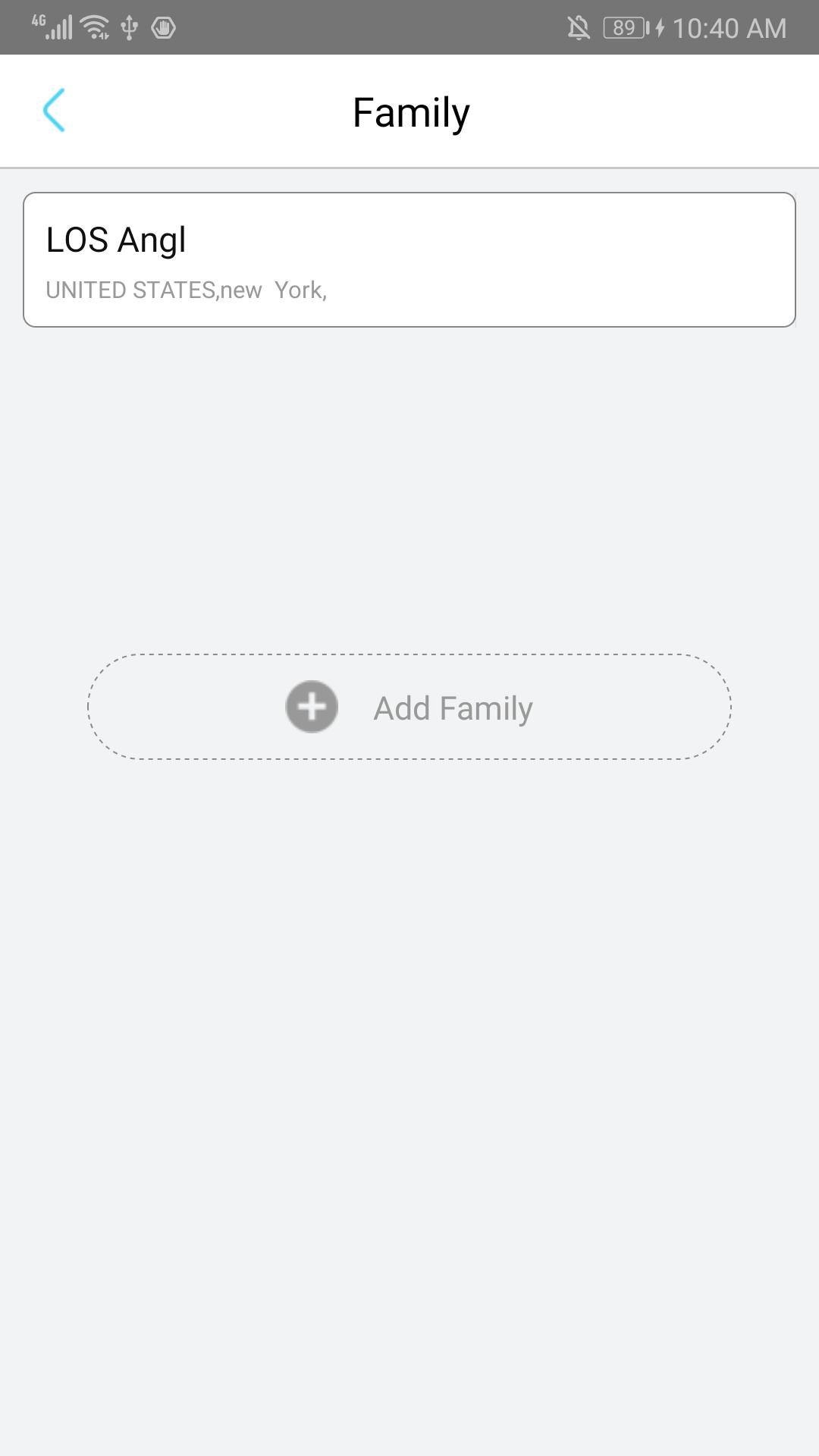This screenshot has height=1456, width=819.
Task: Tap the Add Family button
Action: (x=409, y=707)
